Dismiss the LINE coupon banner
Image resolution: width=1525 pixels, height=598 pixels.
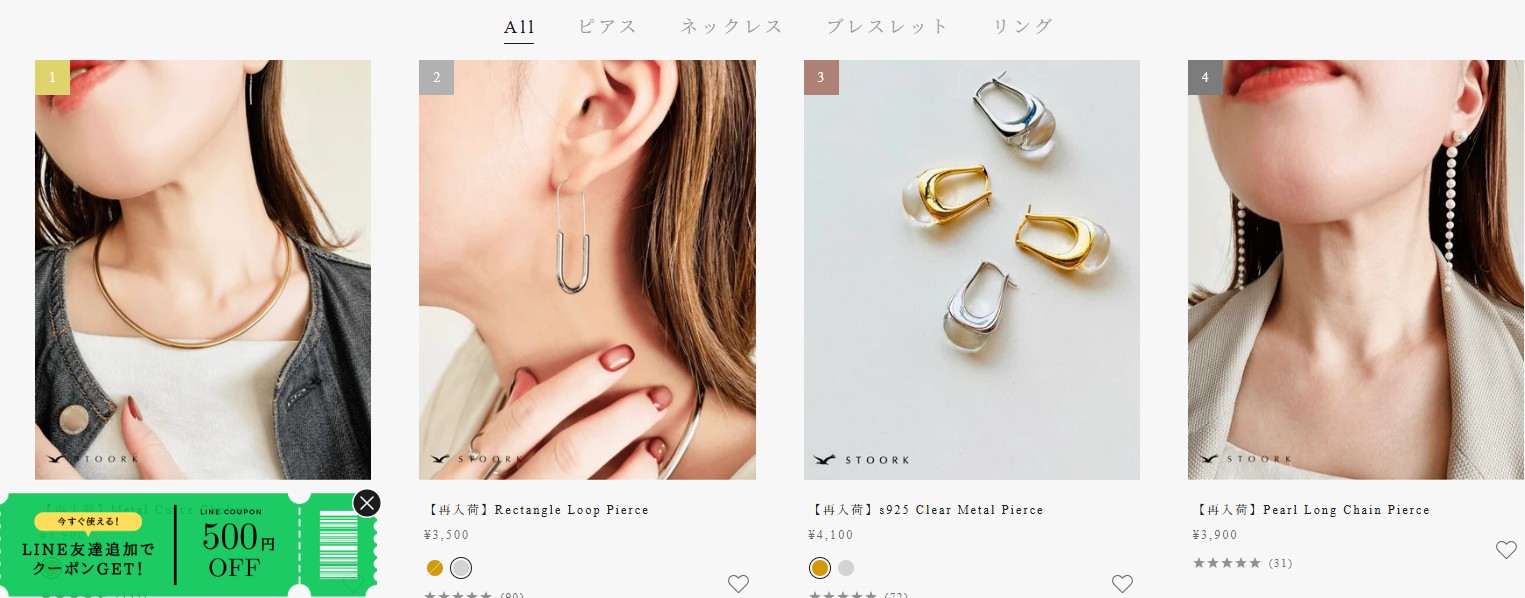(367, 503)
